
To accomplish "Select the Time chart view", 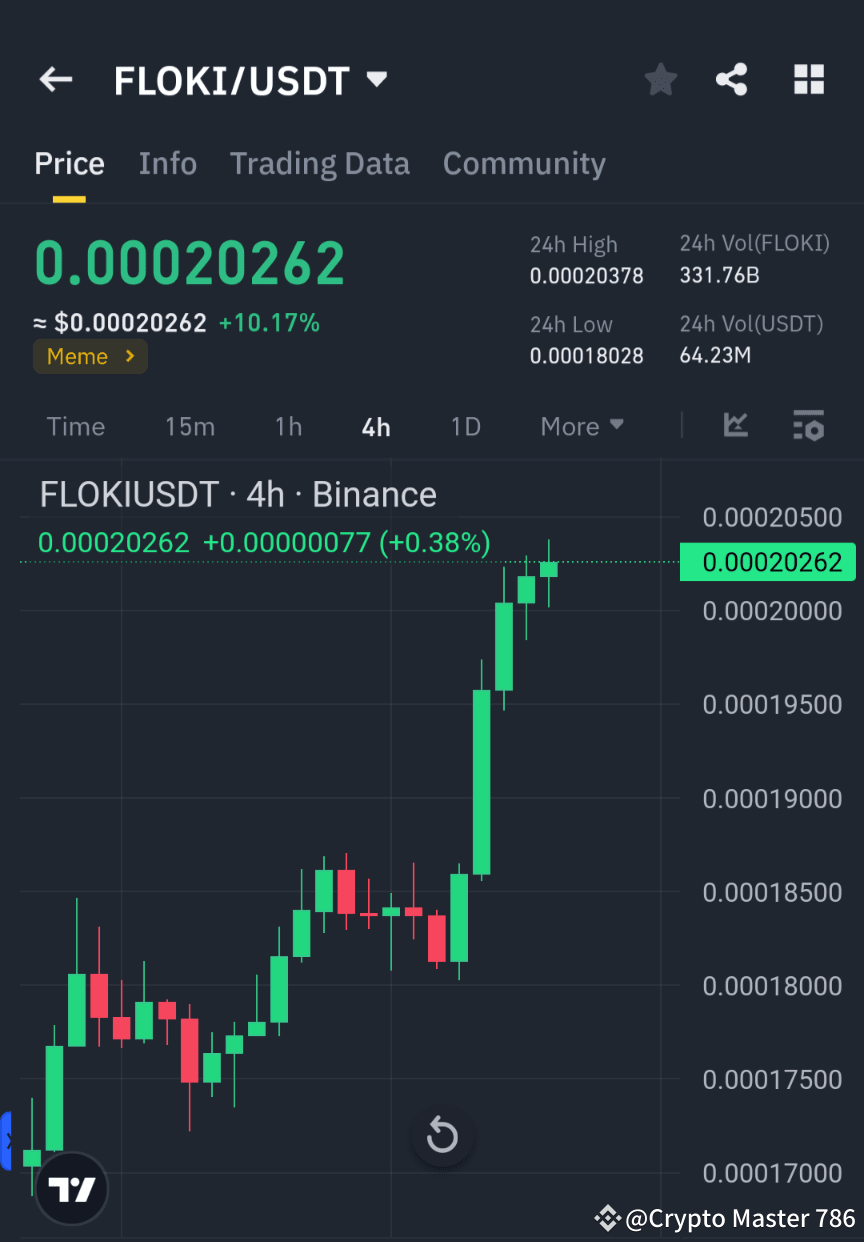I will tap(76, 426).
